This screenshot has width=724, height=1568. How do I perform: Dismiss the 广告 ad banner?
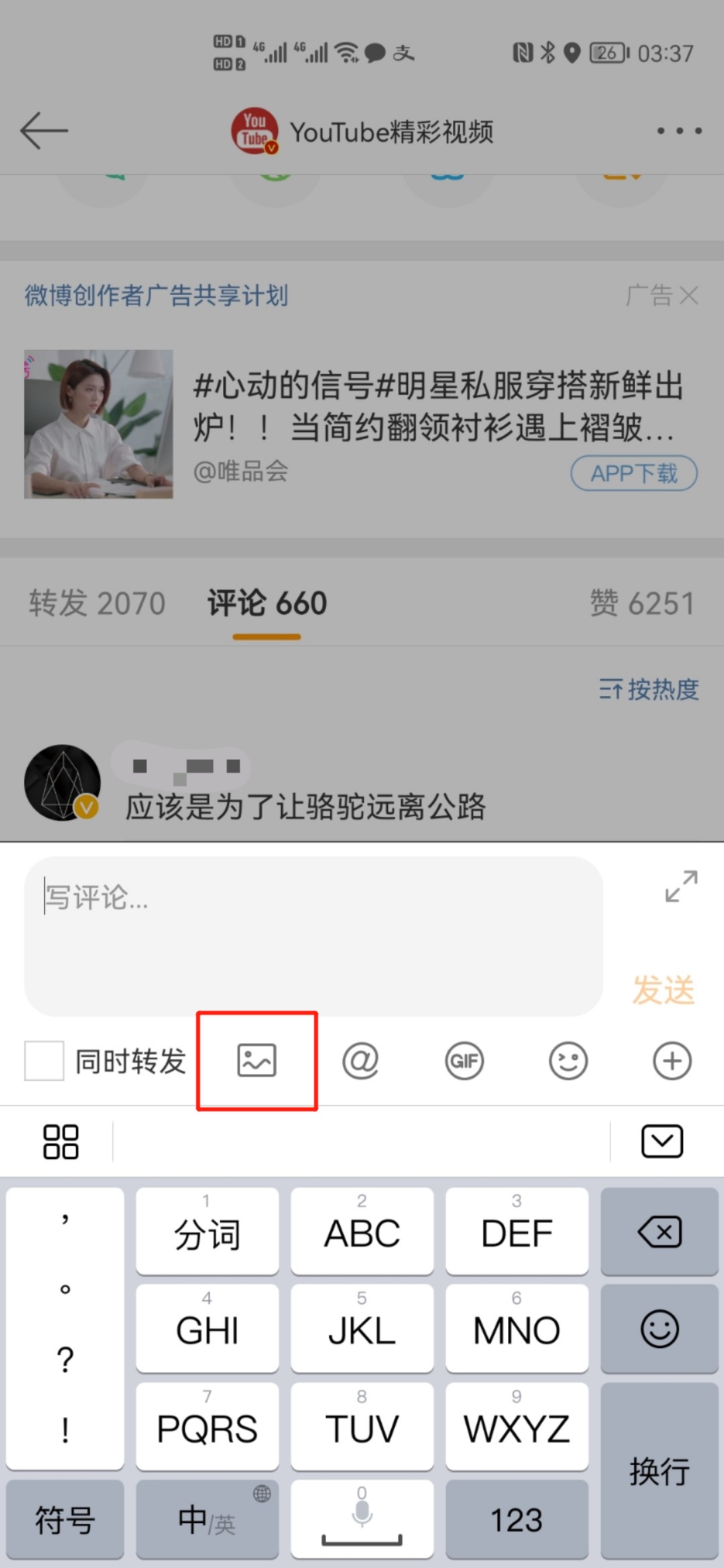tap(689, 295)
